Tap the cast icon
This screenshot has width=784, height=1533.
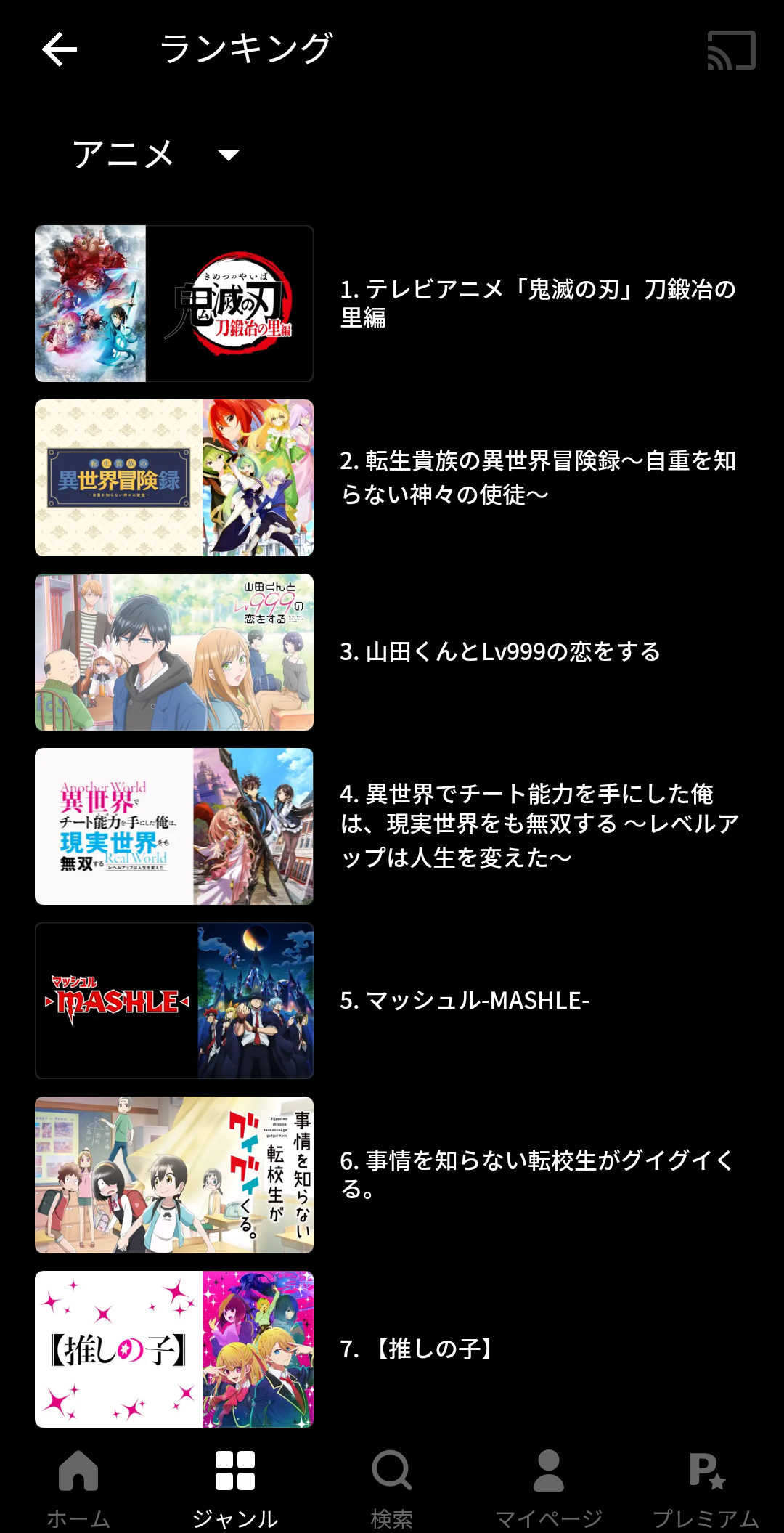731,50
